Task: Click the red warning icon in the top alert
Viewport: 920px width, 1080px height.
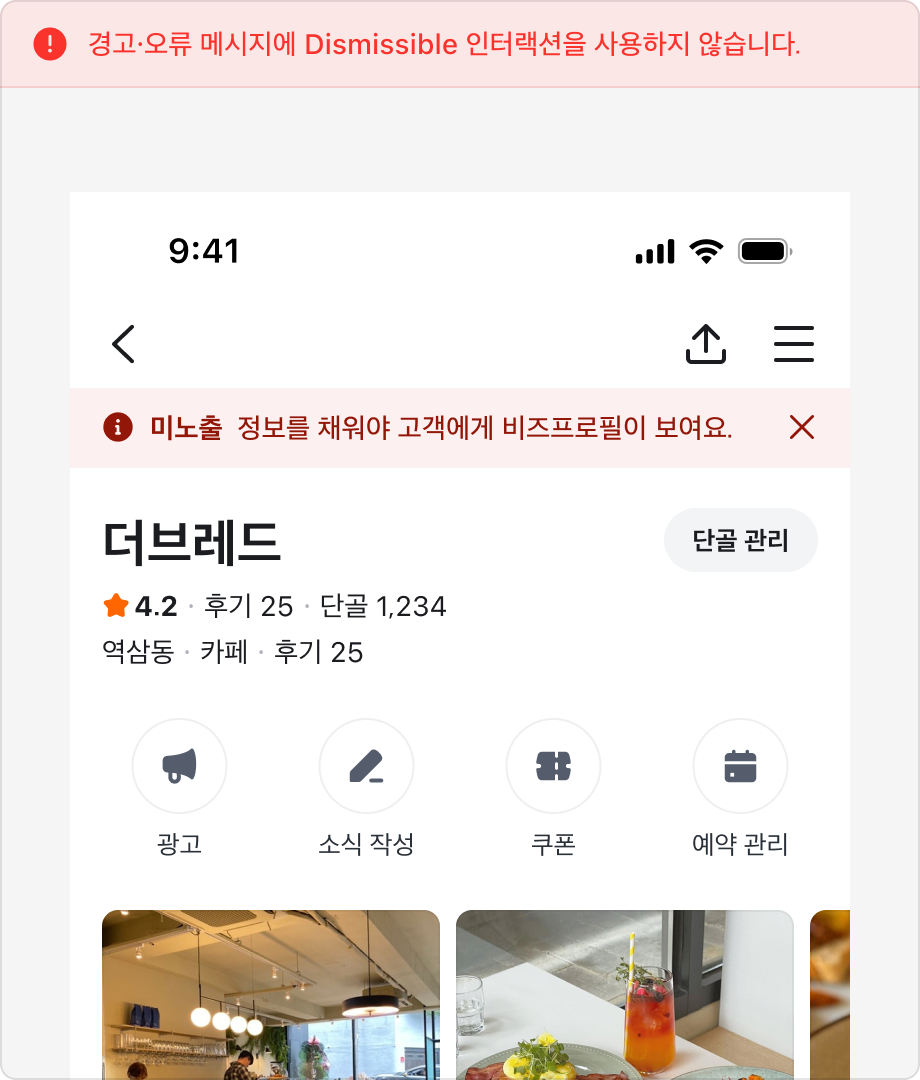Action: pyautogui.click(x=49, y=43)
